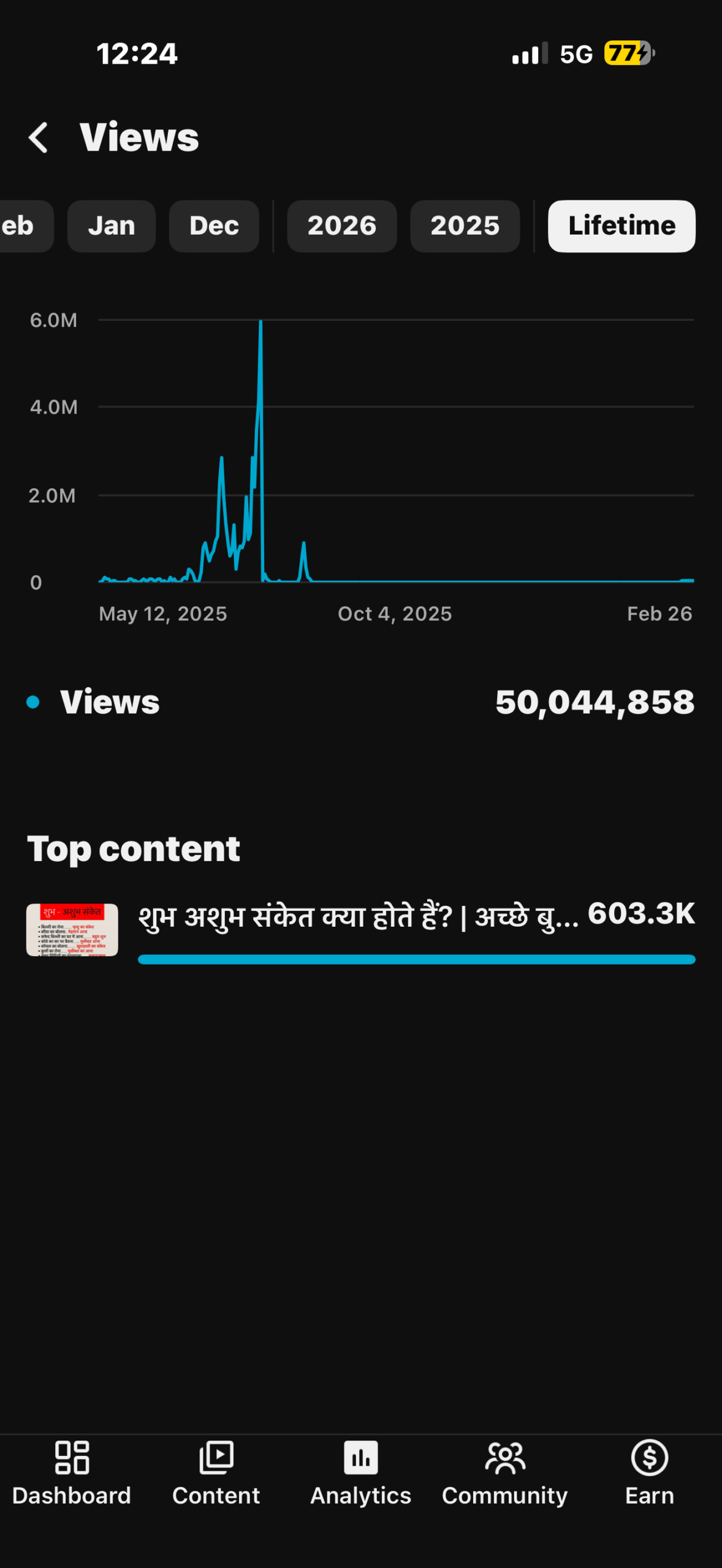722x1568 pixels.
Task: Filter views by year 2026
Action: 341,226
